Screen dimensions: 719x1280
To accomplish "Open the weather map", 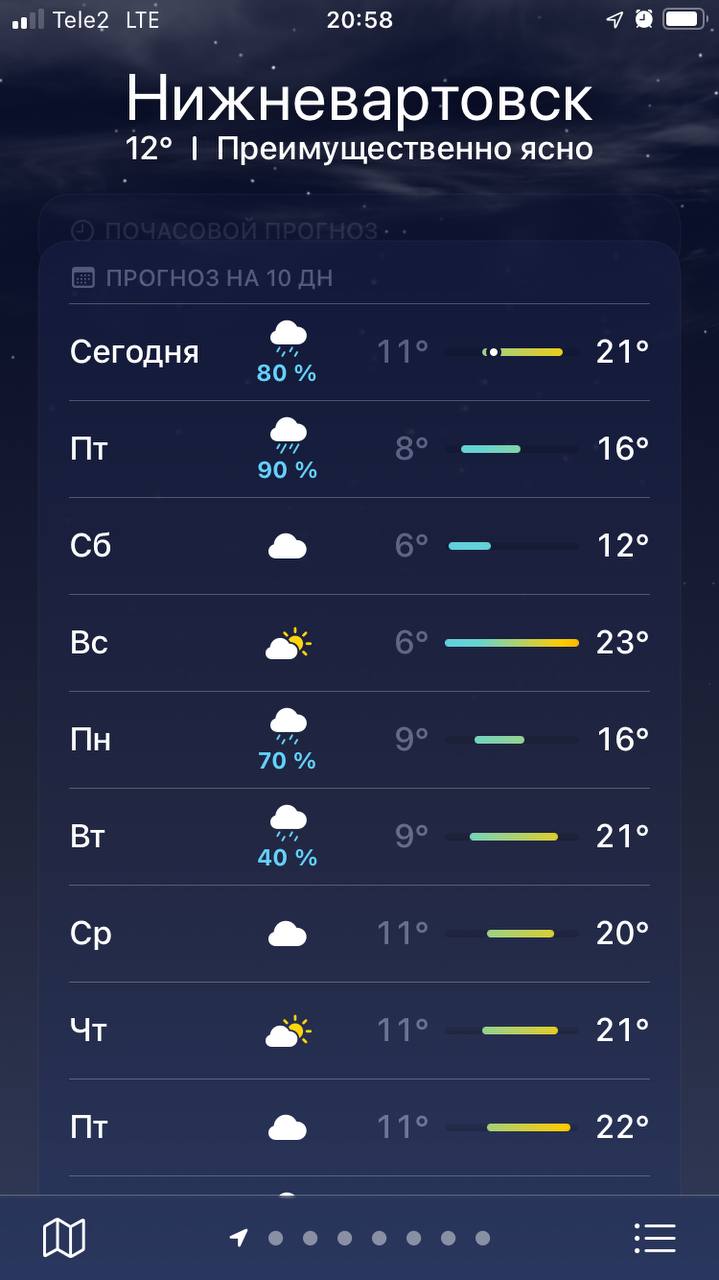I will (x=64, y=1238).
